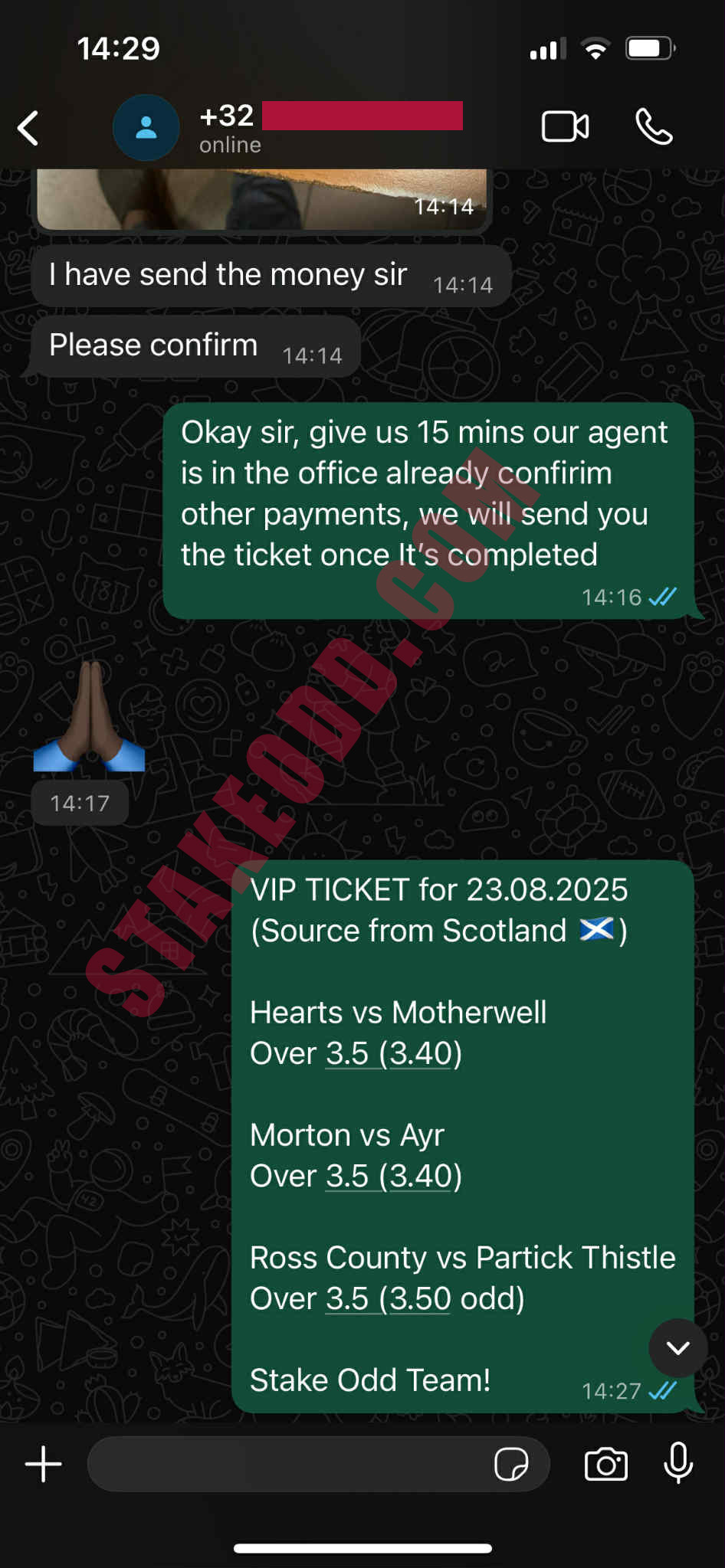Open the sticker picker in the message box
Screen dimensions: 725x1568
pos(511,1465)
